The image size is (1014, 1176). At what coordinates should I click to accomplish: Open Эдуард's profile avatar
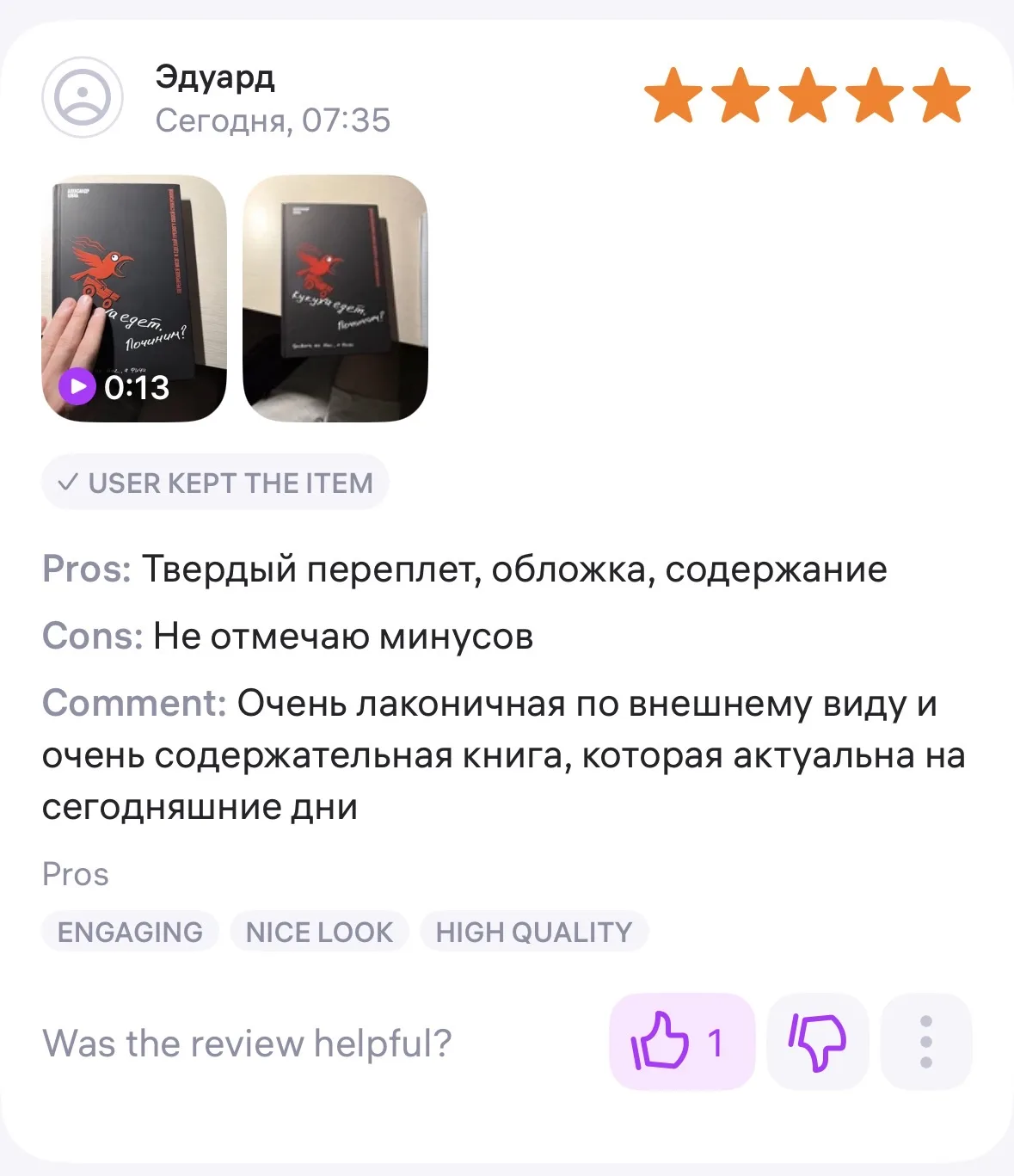(83, 97)
